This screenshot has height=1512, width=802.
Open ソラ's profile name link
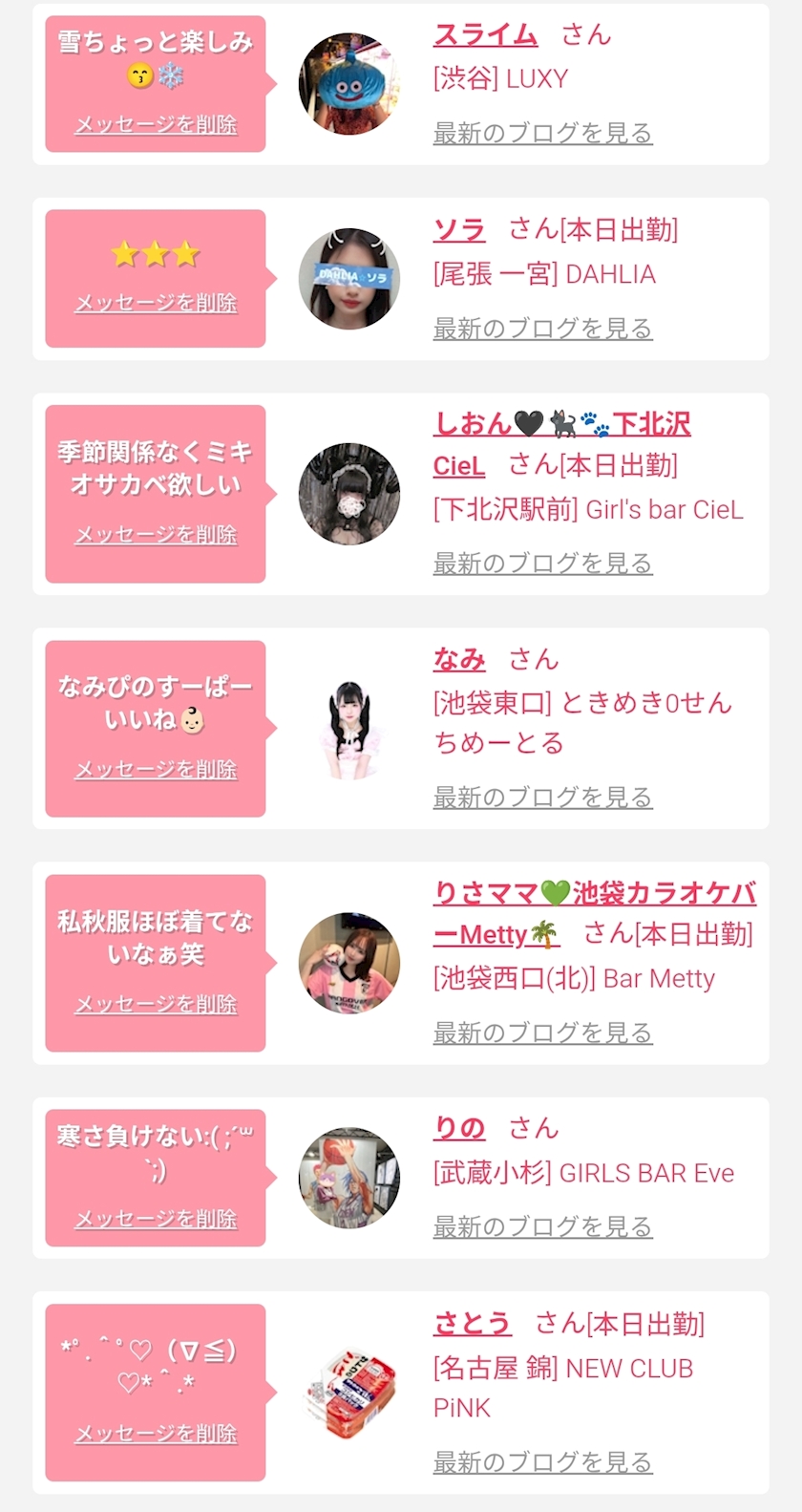(459, 229)
